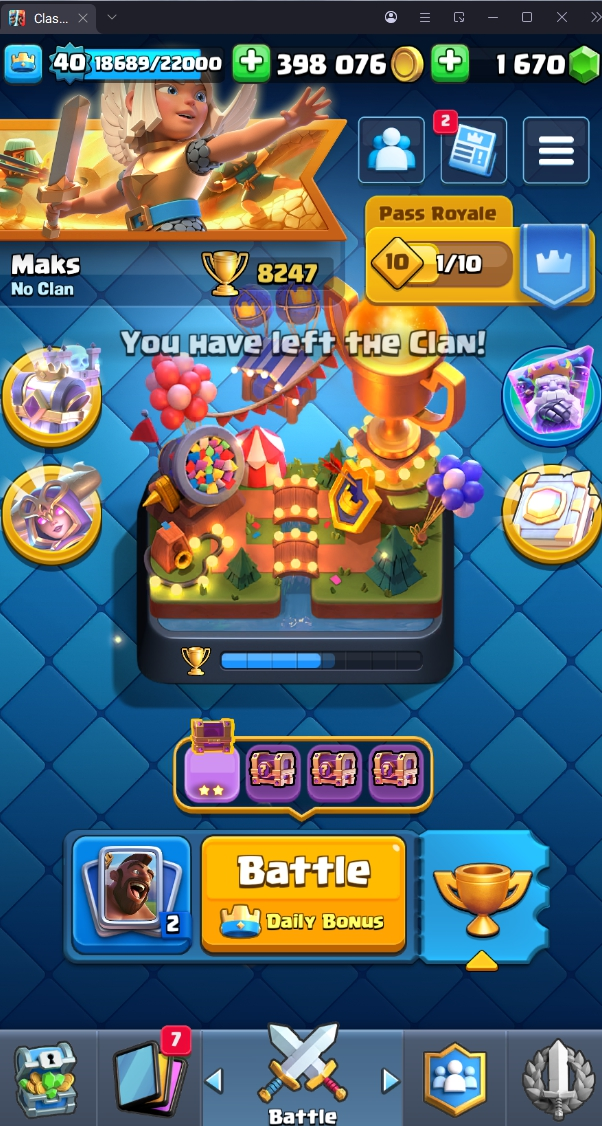Change battle deck on Hog Rider card
Image resolution: width=602 pixels, height=1126 pixels.
(132, 893)
